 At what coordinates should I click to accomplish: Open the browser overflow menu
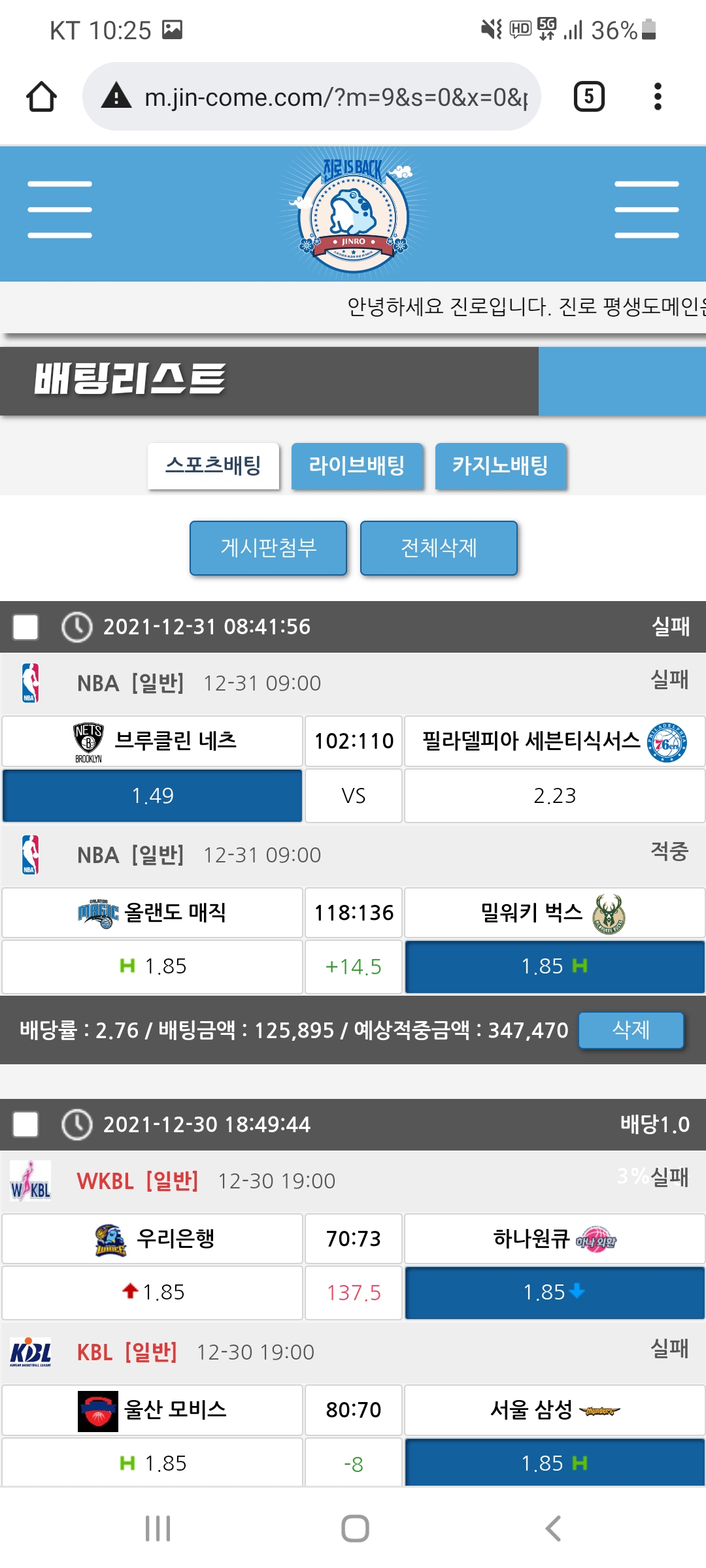(x=658, y=97)
